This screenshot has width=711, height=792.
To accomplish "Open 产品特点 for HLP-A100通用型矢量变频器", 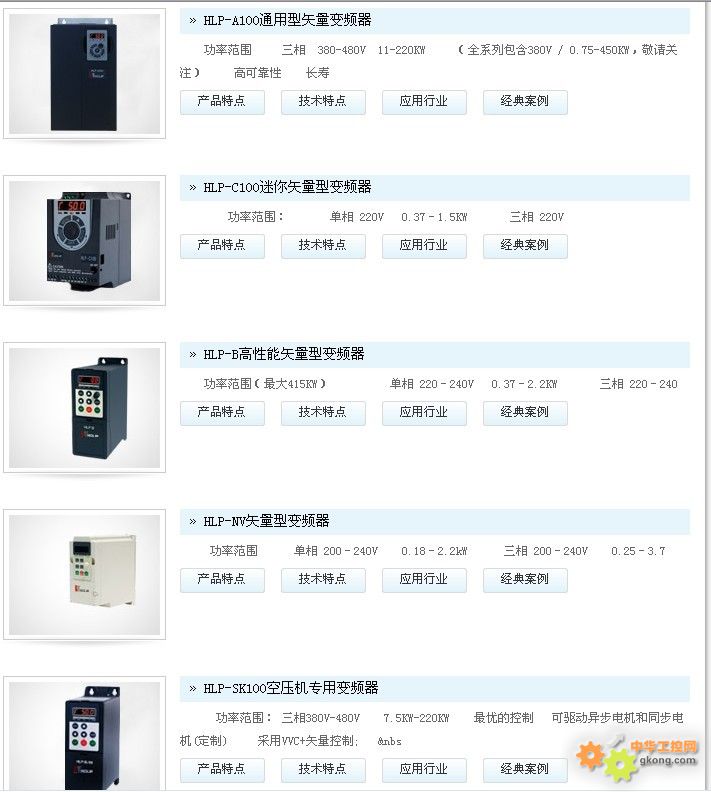I will tap(222, 102).
